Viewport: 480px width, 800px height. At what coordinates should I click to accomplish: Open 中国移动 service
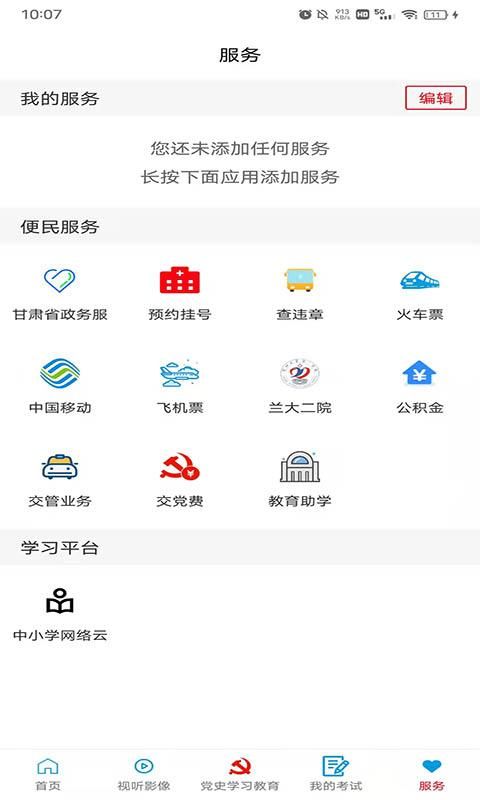pyautogui.click(x=60, y=387)
